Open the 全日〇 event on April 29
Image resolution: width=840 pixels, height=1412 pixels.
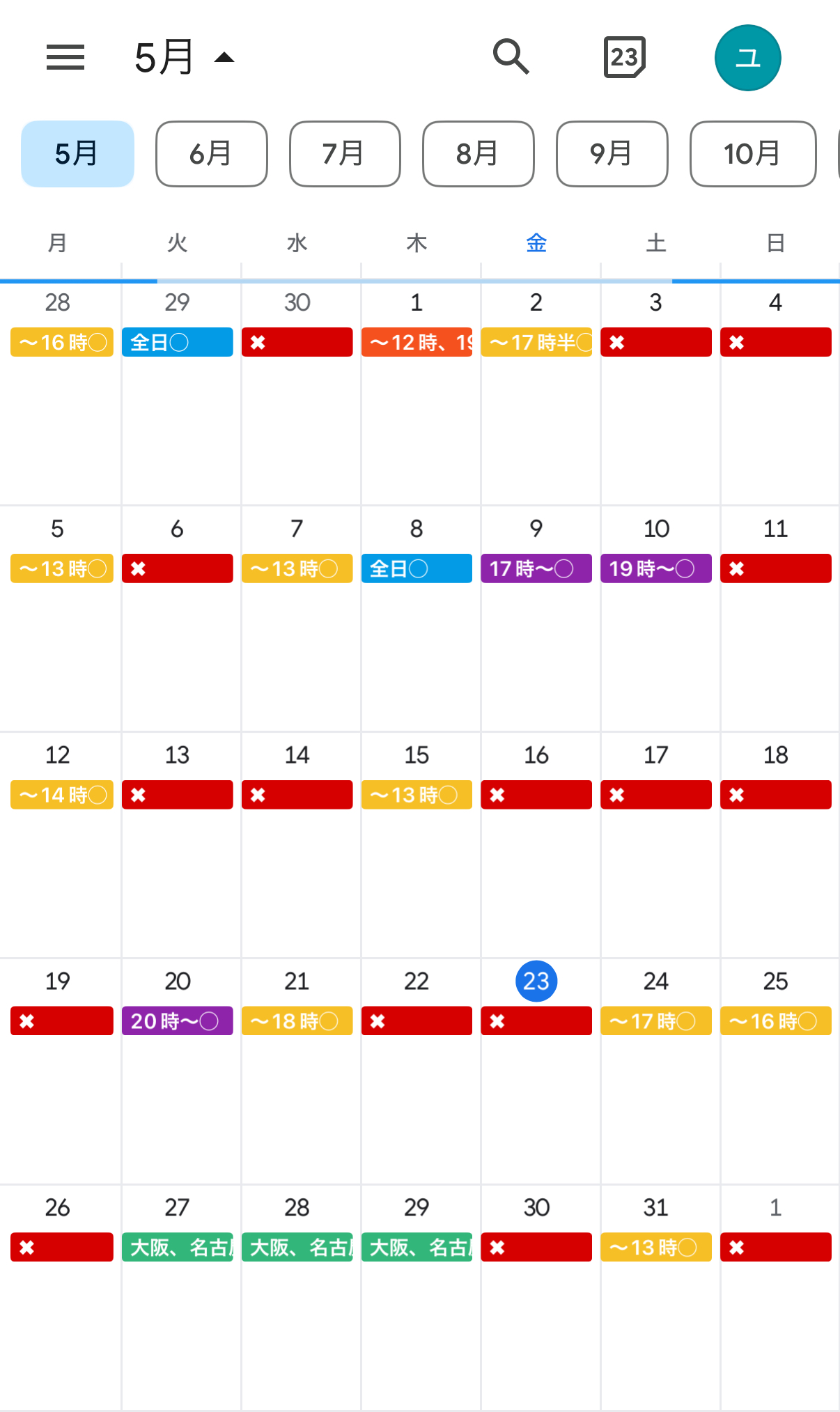pyautogui.click(x=178, y=342)
